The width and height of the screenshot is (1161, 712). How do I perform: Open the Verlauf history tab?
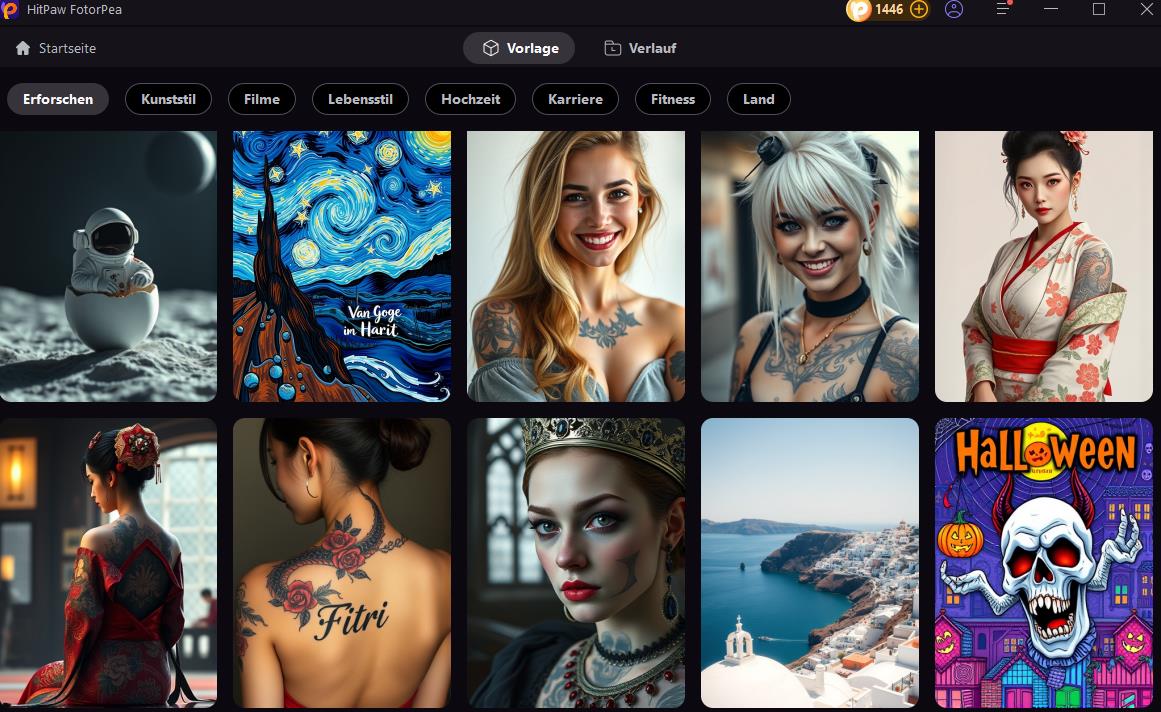coord(641,48)
